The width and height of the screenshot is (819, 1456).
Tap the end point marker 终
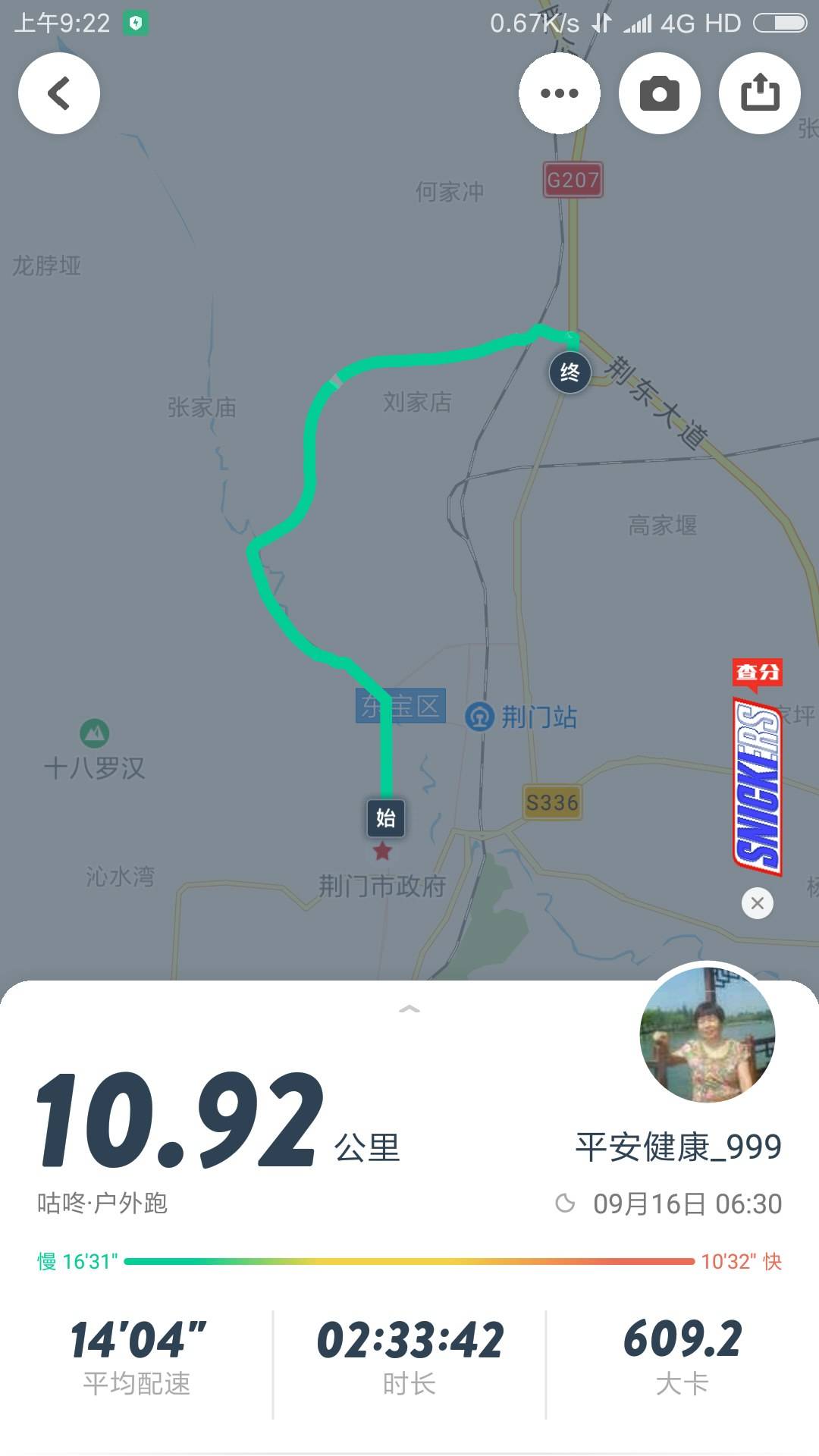570,372
